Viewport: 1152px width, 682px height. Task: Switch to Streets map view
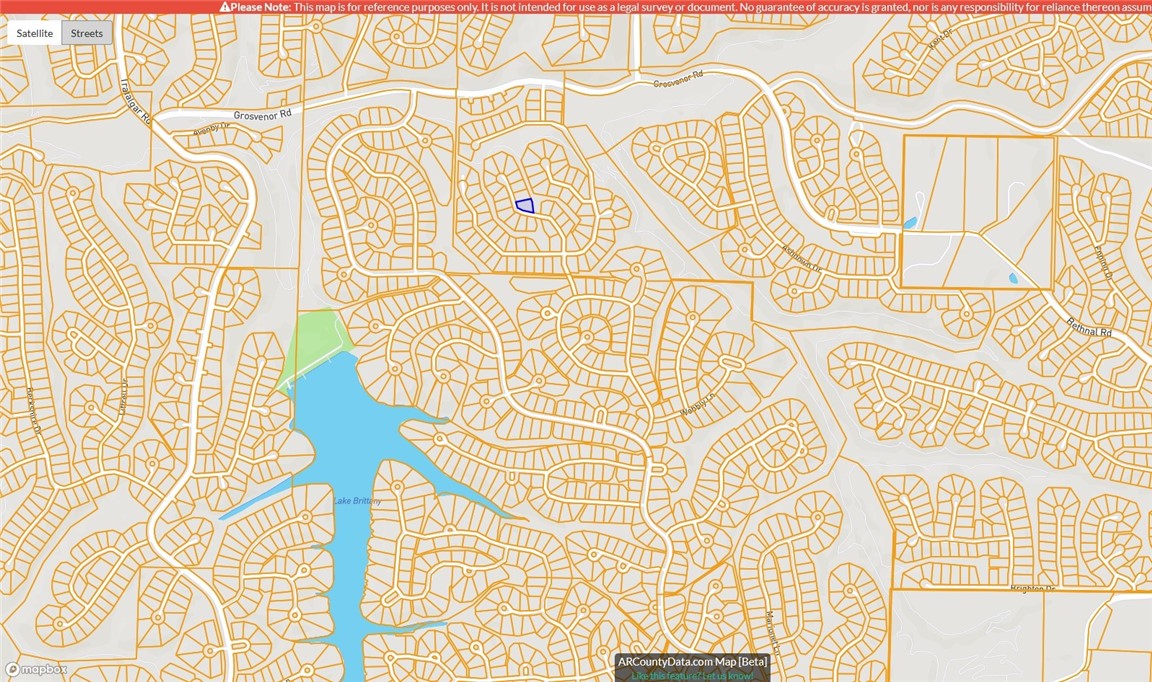[x=87, y=33]
